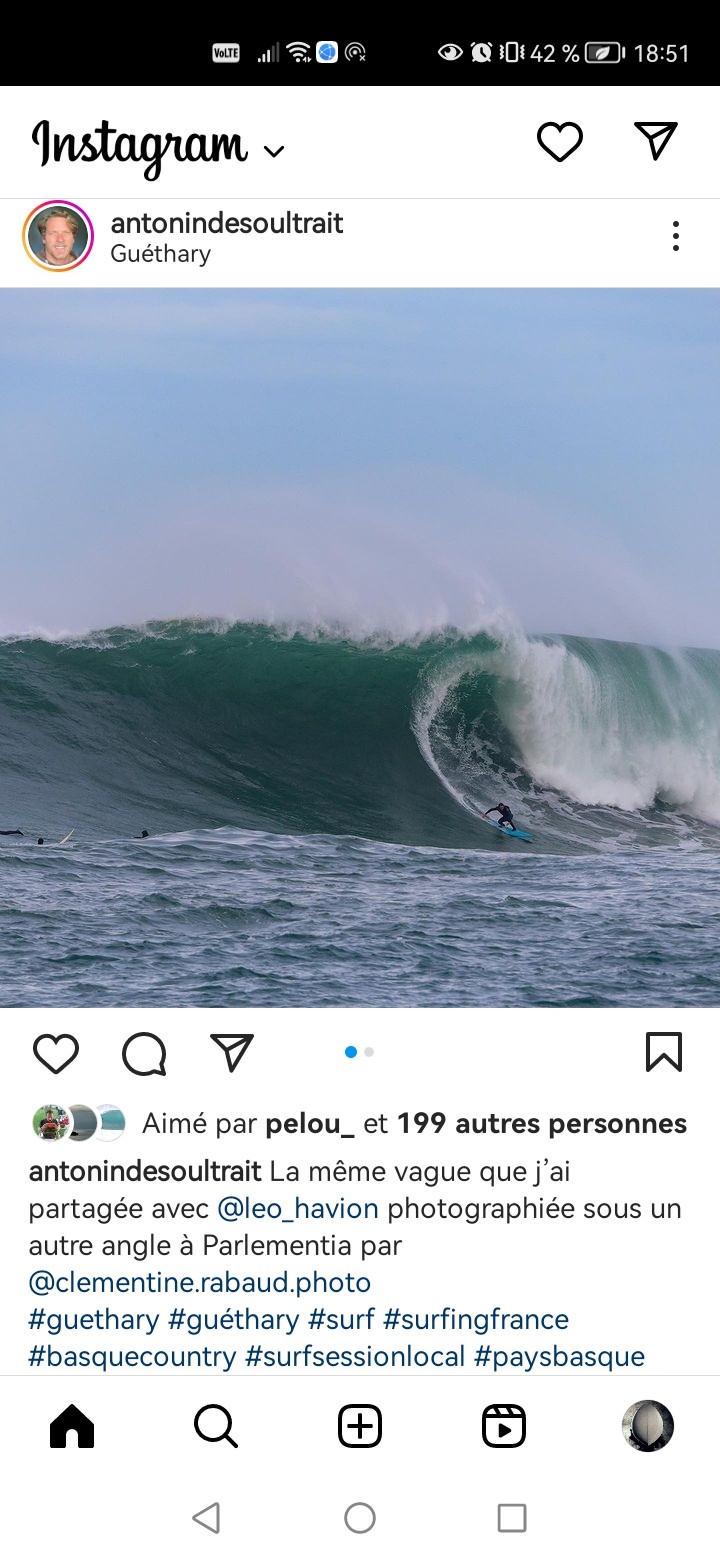View the list of 199 other likers
Viewport: 720px width, 1560px height.
coord(541,1123)
